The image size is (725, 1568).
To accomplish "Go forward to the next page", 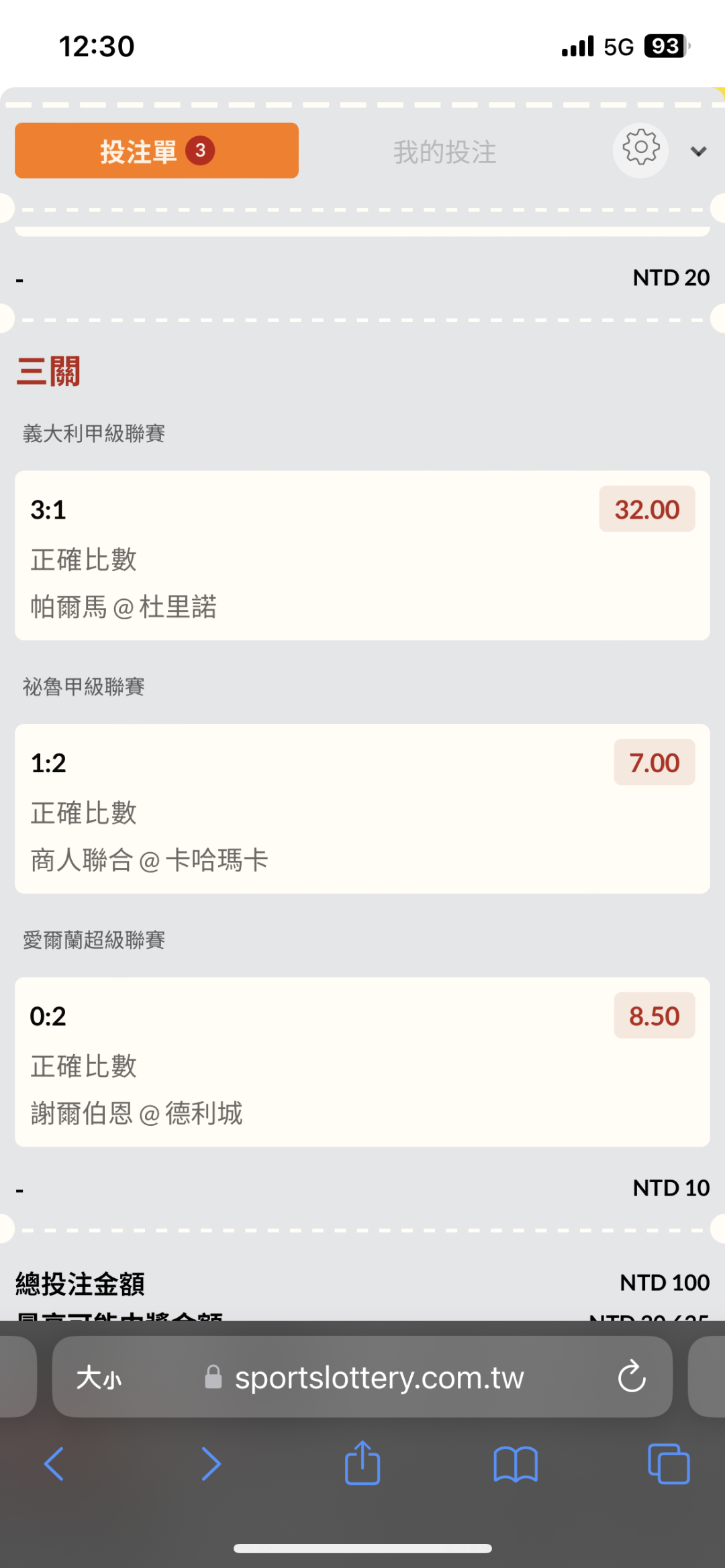I will coord(211,1463).
